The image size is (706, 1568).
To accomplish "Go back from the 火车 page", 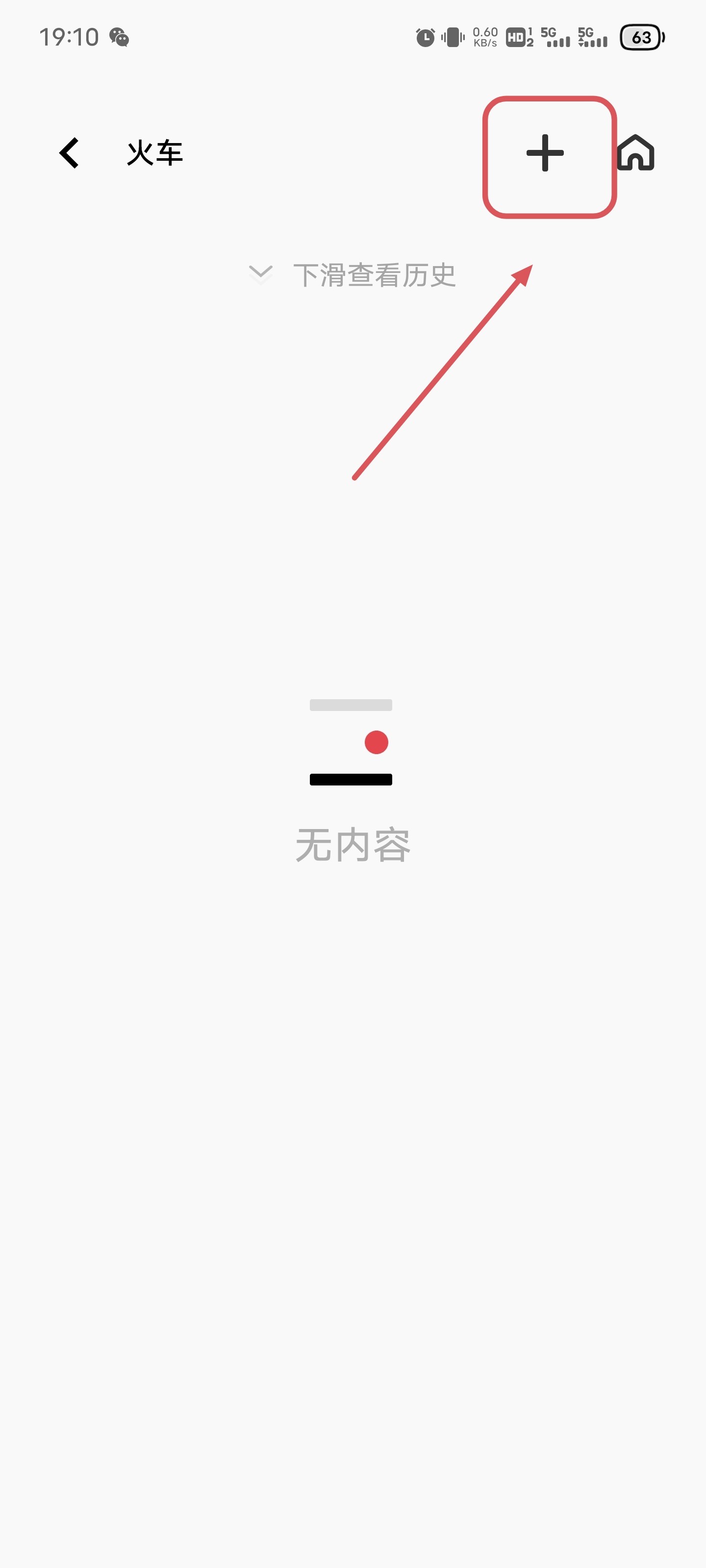I will 70,153.
